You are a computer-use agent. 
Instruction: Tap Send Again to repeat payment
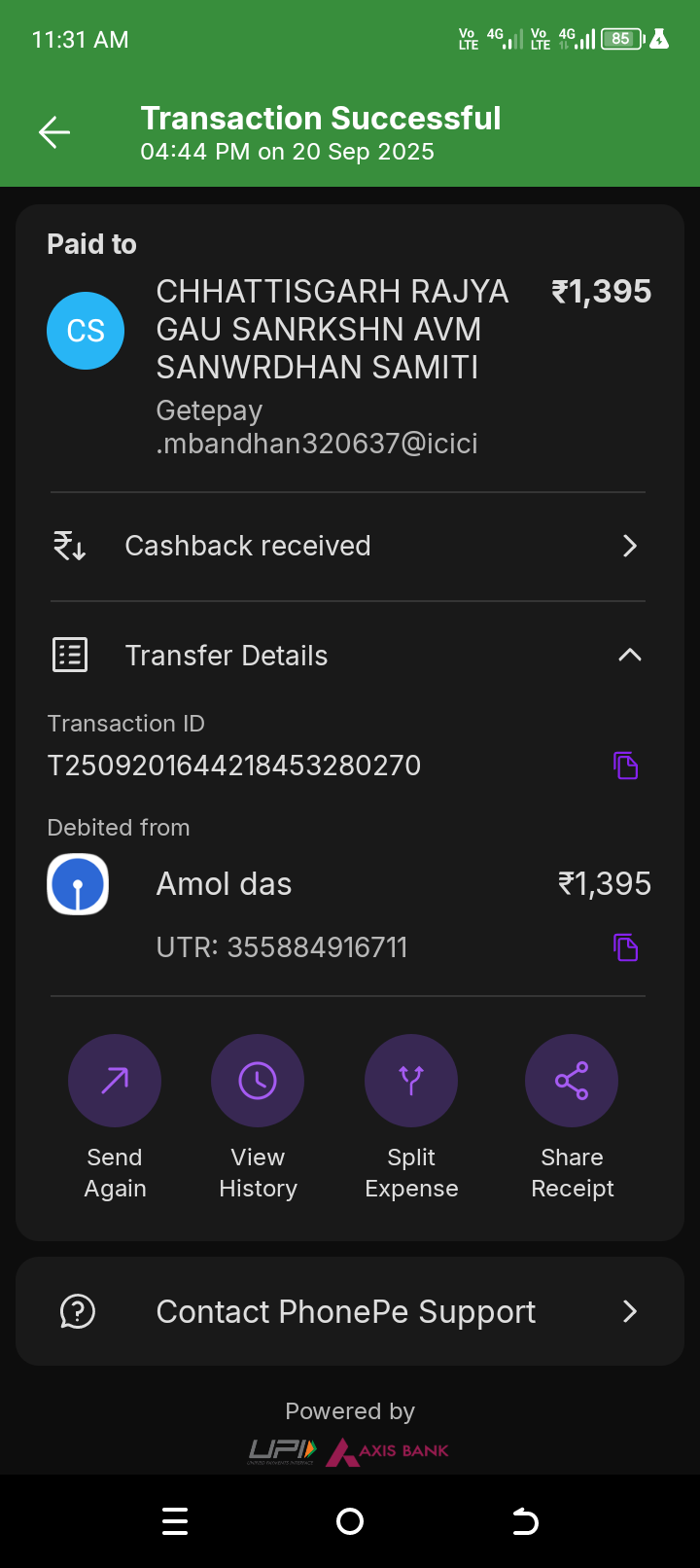click(115, 1081)
